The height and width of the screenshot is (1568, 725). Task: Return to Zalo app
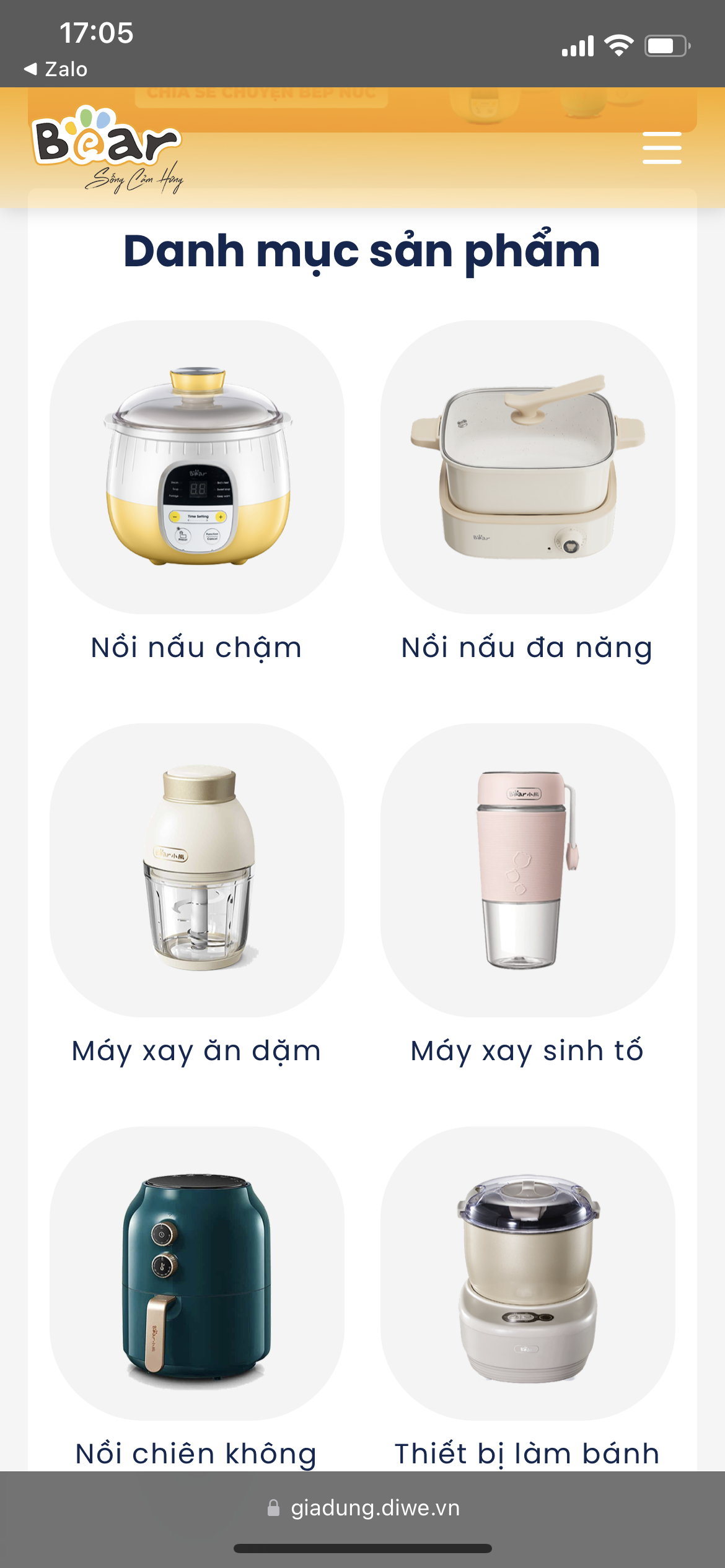56,69
